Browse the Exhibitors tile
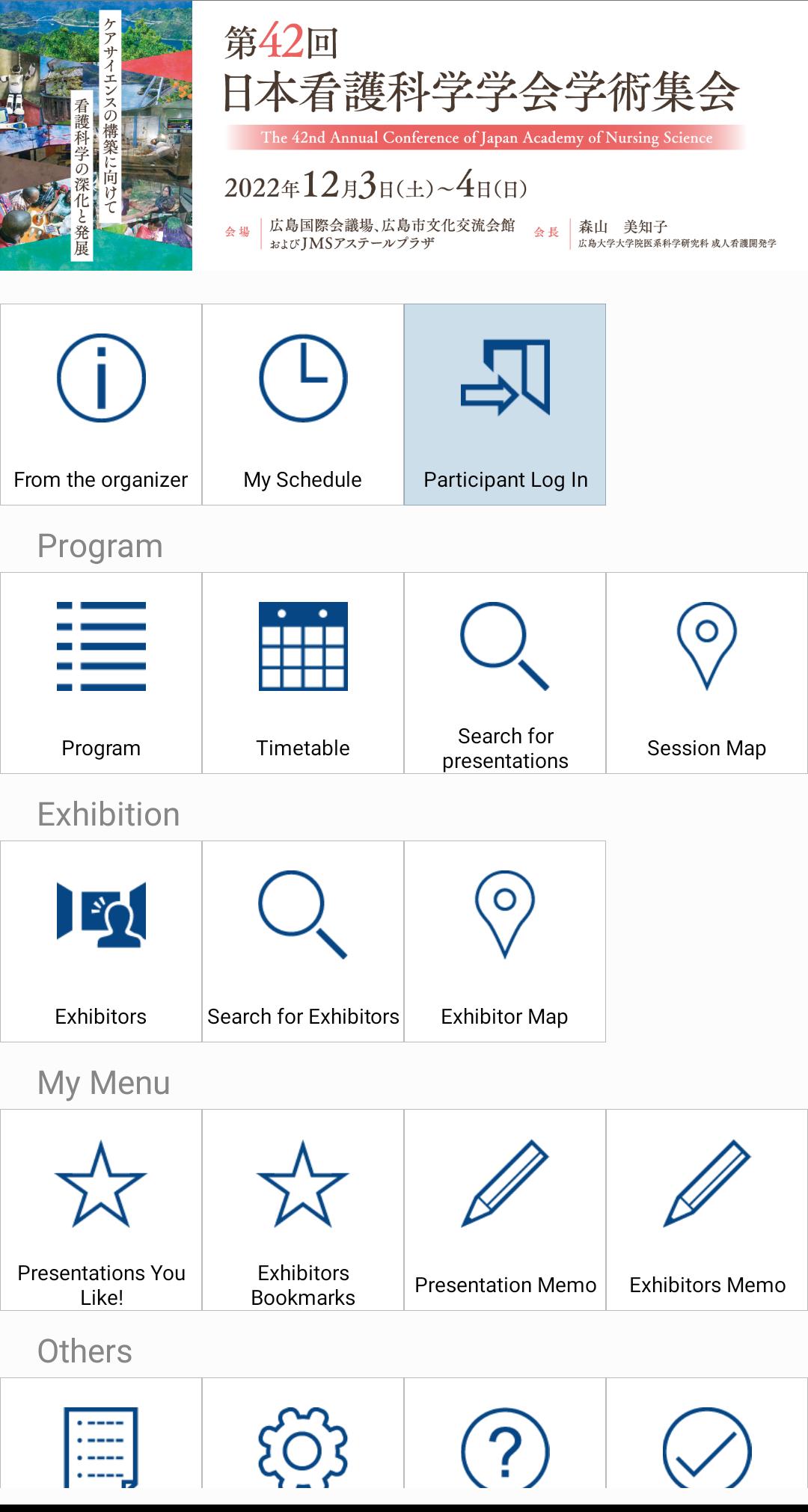This screenshot has width=808, height=1512. pyautogui.click(x=101, y=941)
